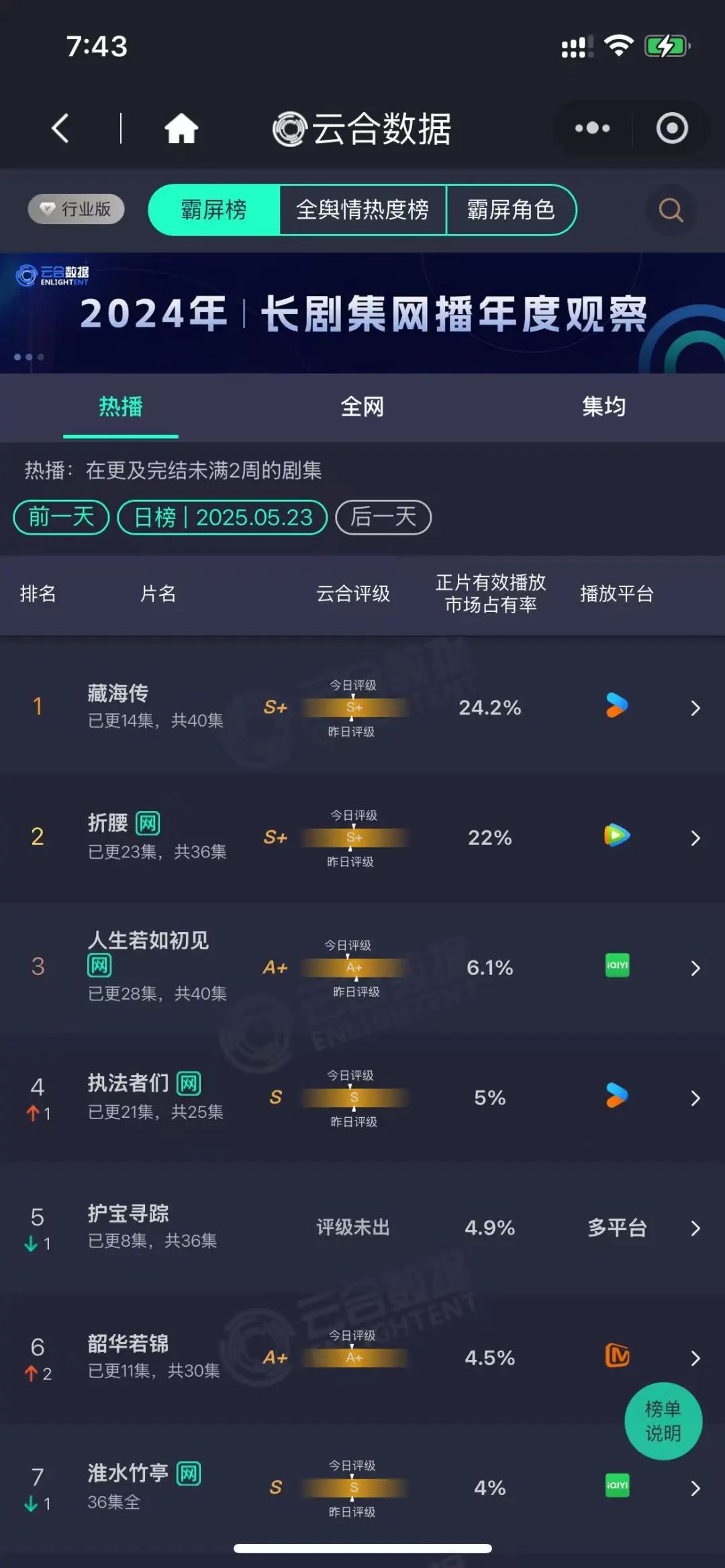
Task: Close the mini program with circle button
Action: click(x=672, y=128)
